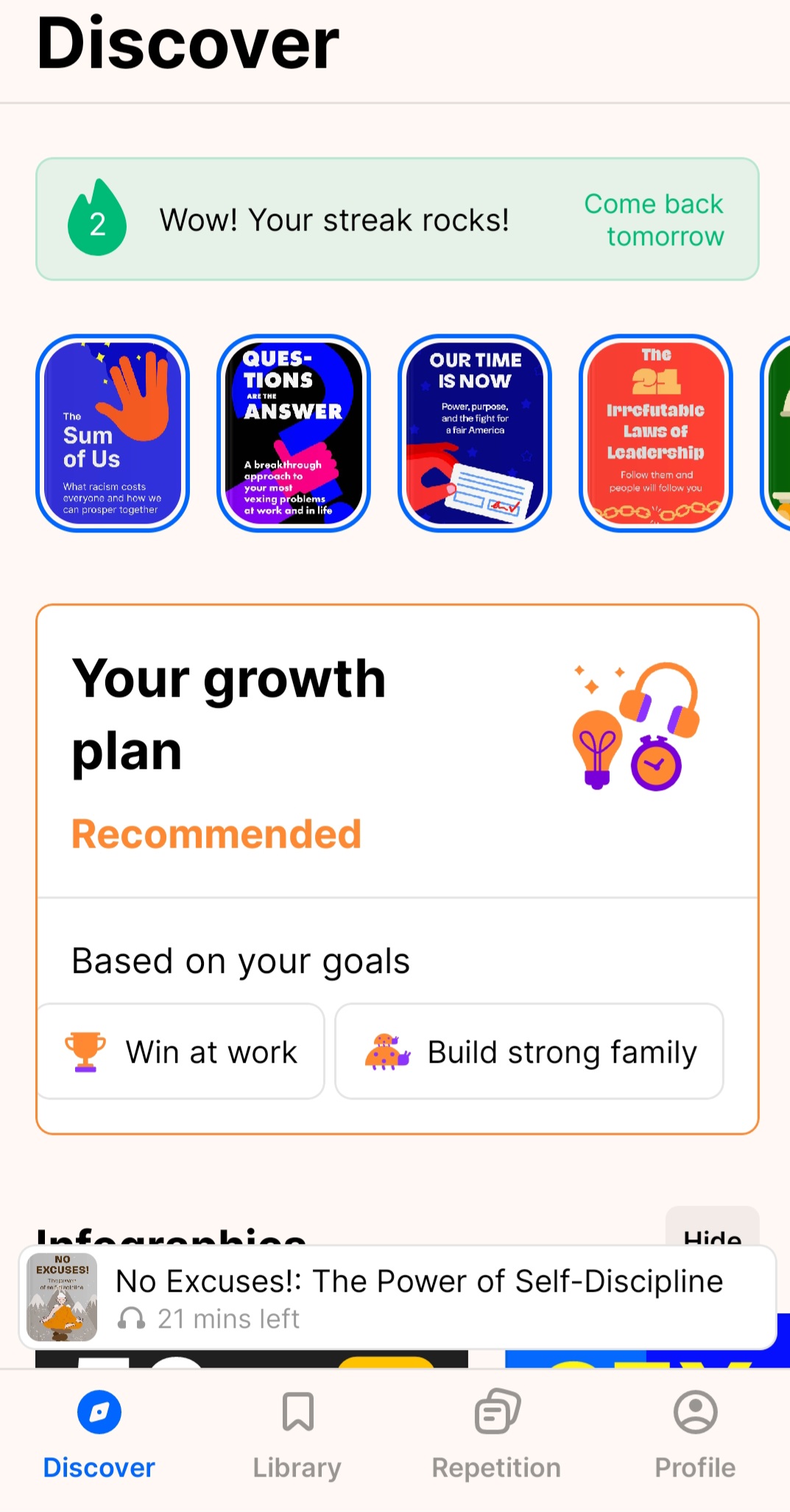The height and width of the screenshot is (1512, 790).
Task: Open The Sum of Us book story
Action: (113, 433)
